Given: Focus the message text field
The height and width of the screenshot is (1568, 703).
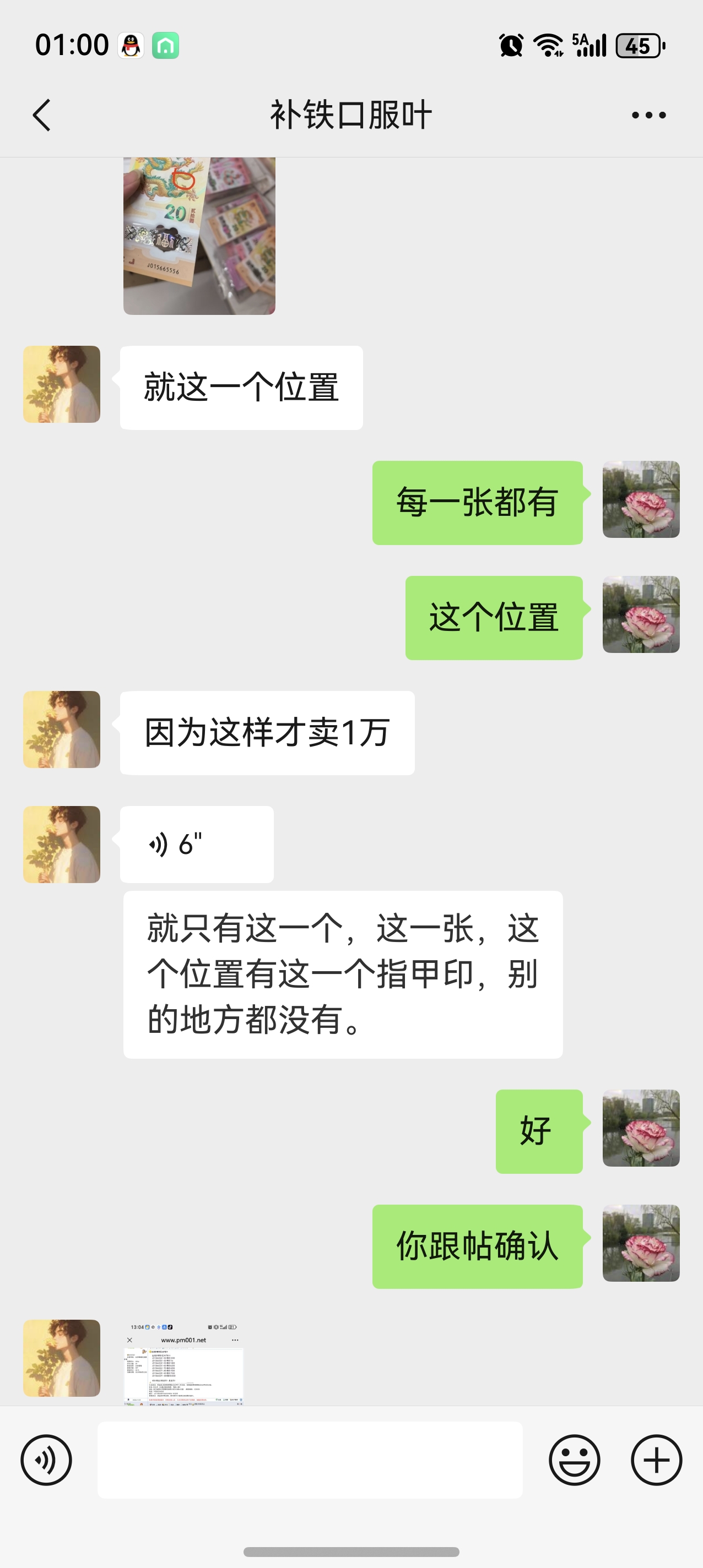Looking at the screenshot, I should coord(310,1460).
